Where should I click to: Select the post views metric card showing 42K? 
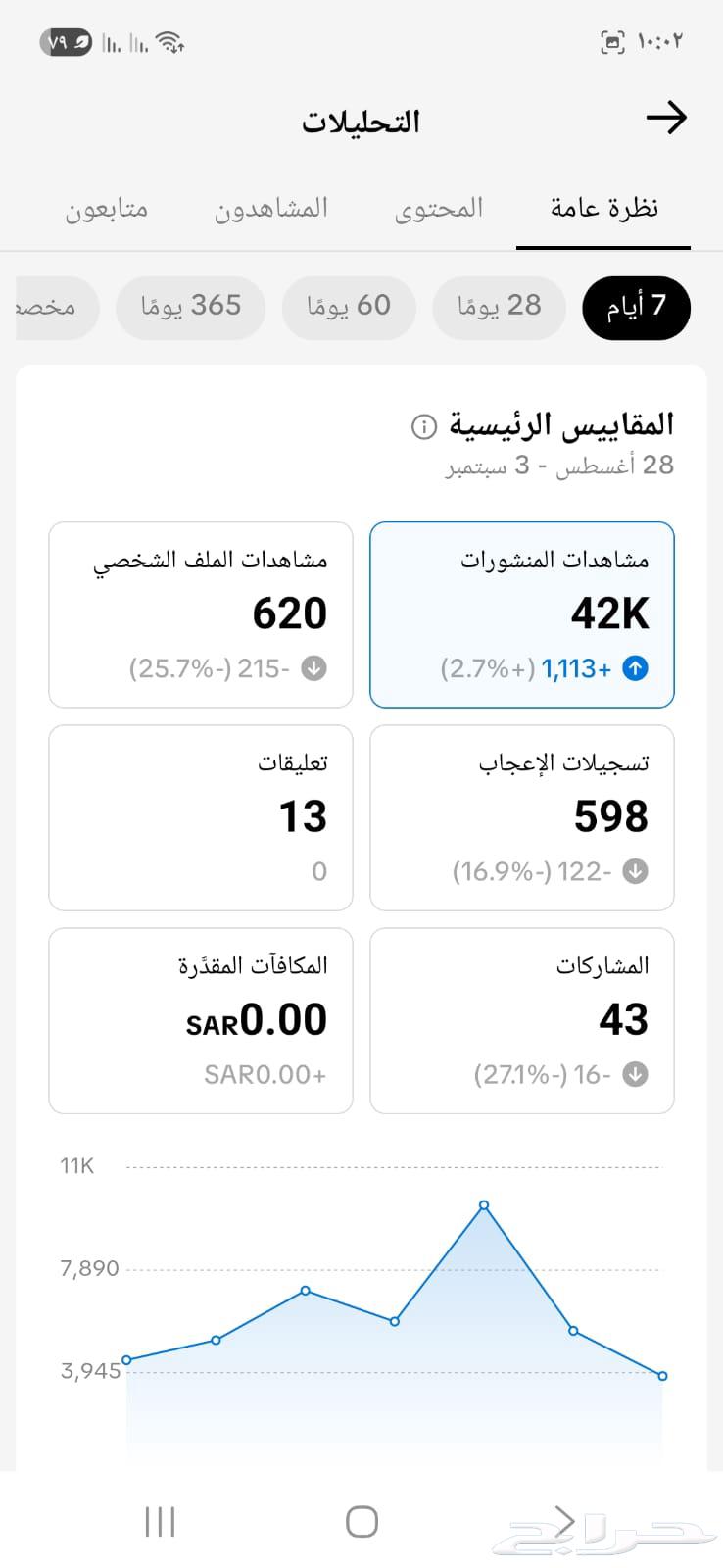pyautogui.click(x=521, y=614)
